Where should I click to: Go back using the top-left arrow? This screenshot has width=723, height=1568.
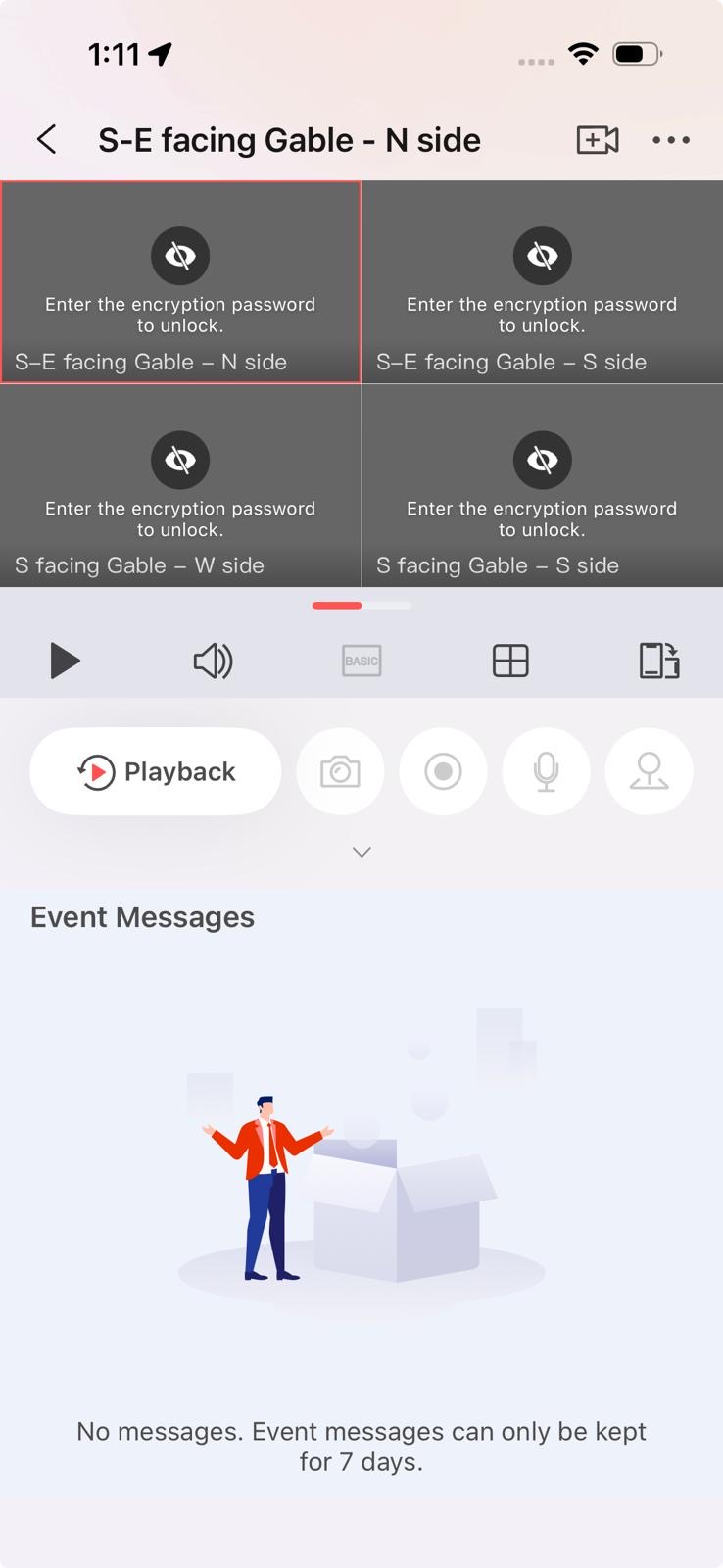point(46,140)
